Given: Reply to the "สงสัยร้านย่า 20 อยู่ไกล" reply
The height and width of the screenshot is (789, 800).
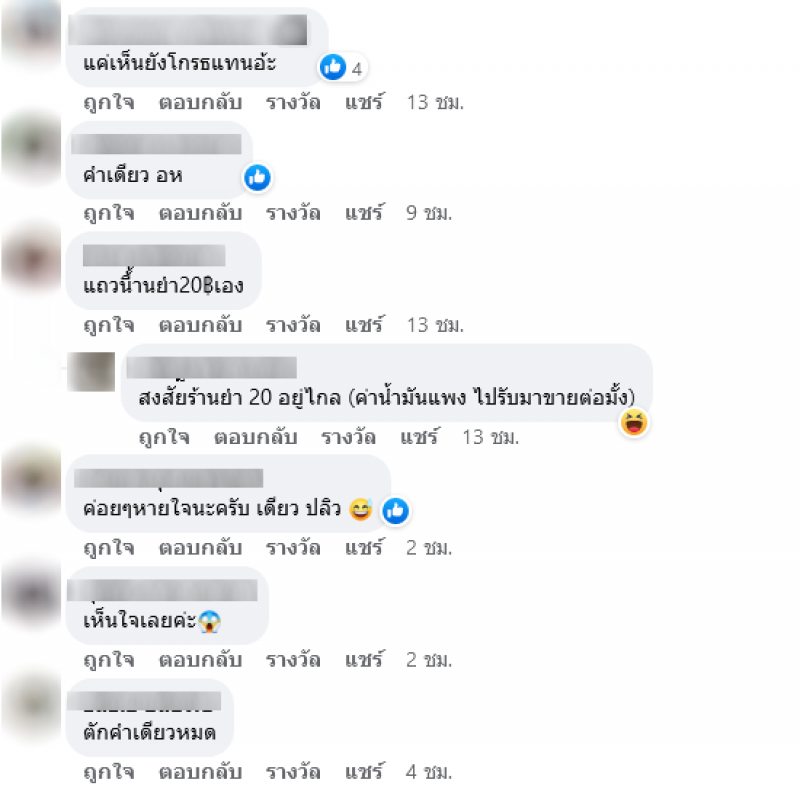Looking at the screenshot, I should pyautogui.click(x=256, y=437).
